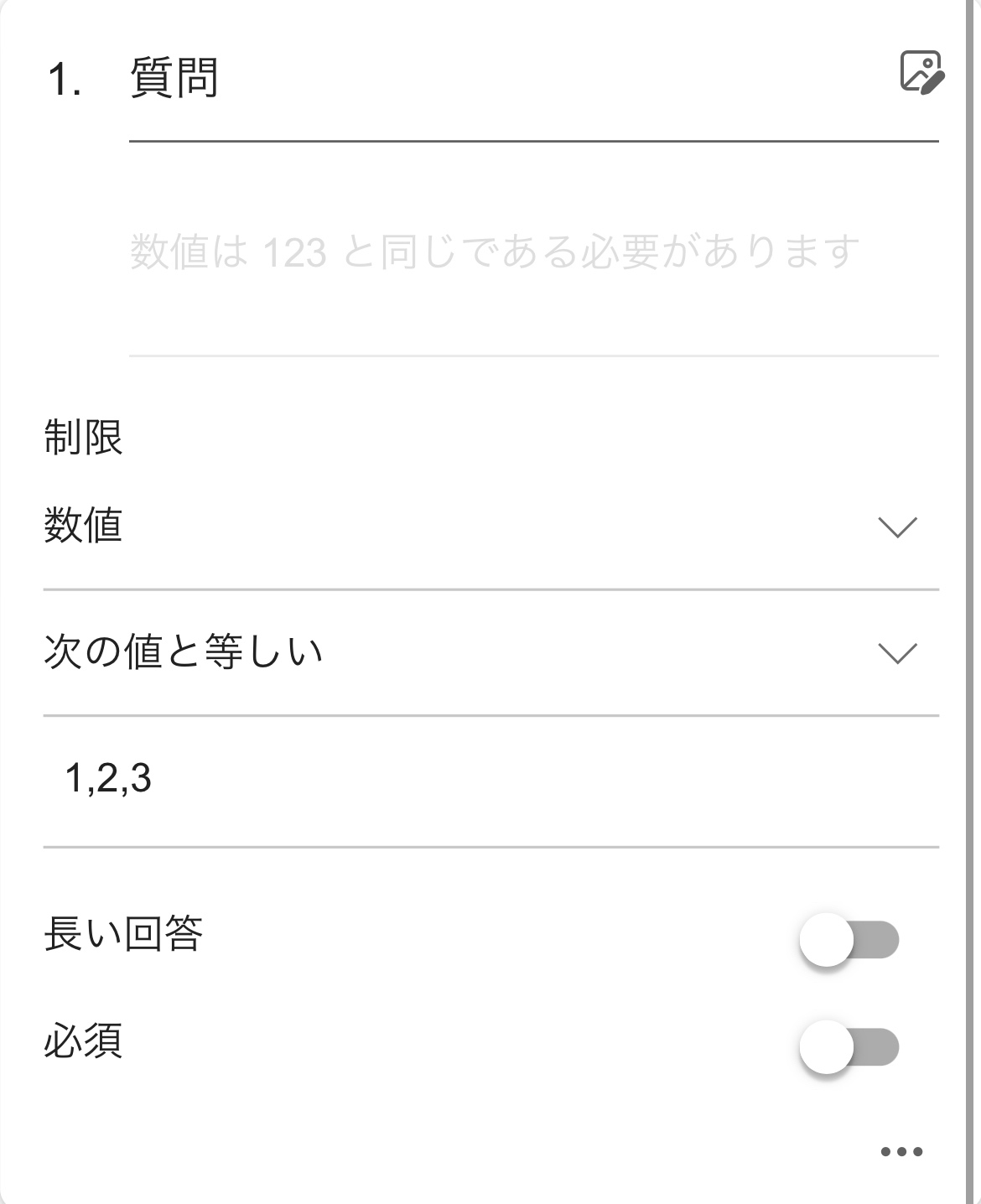981x1204 pixels.
Task: Enable the 長い回答 switch
Action: (x=849, y=939)
